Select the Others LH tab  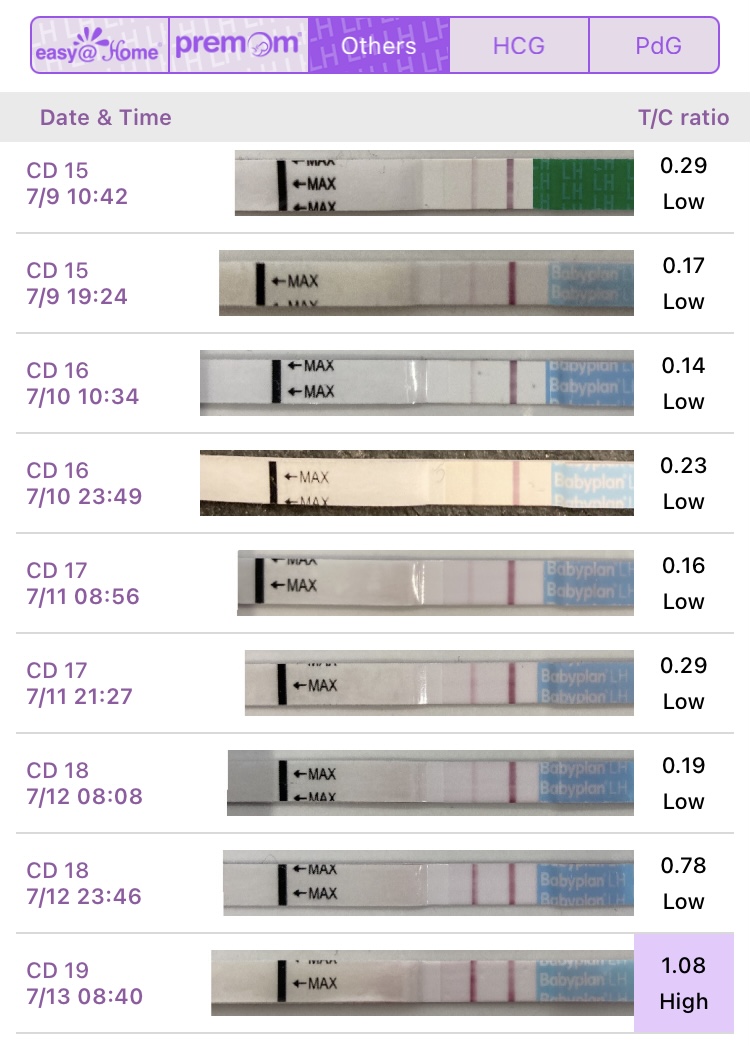[x=378, y=45]
